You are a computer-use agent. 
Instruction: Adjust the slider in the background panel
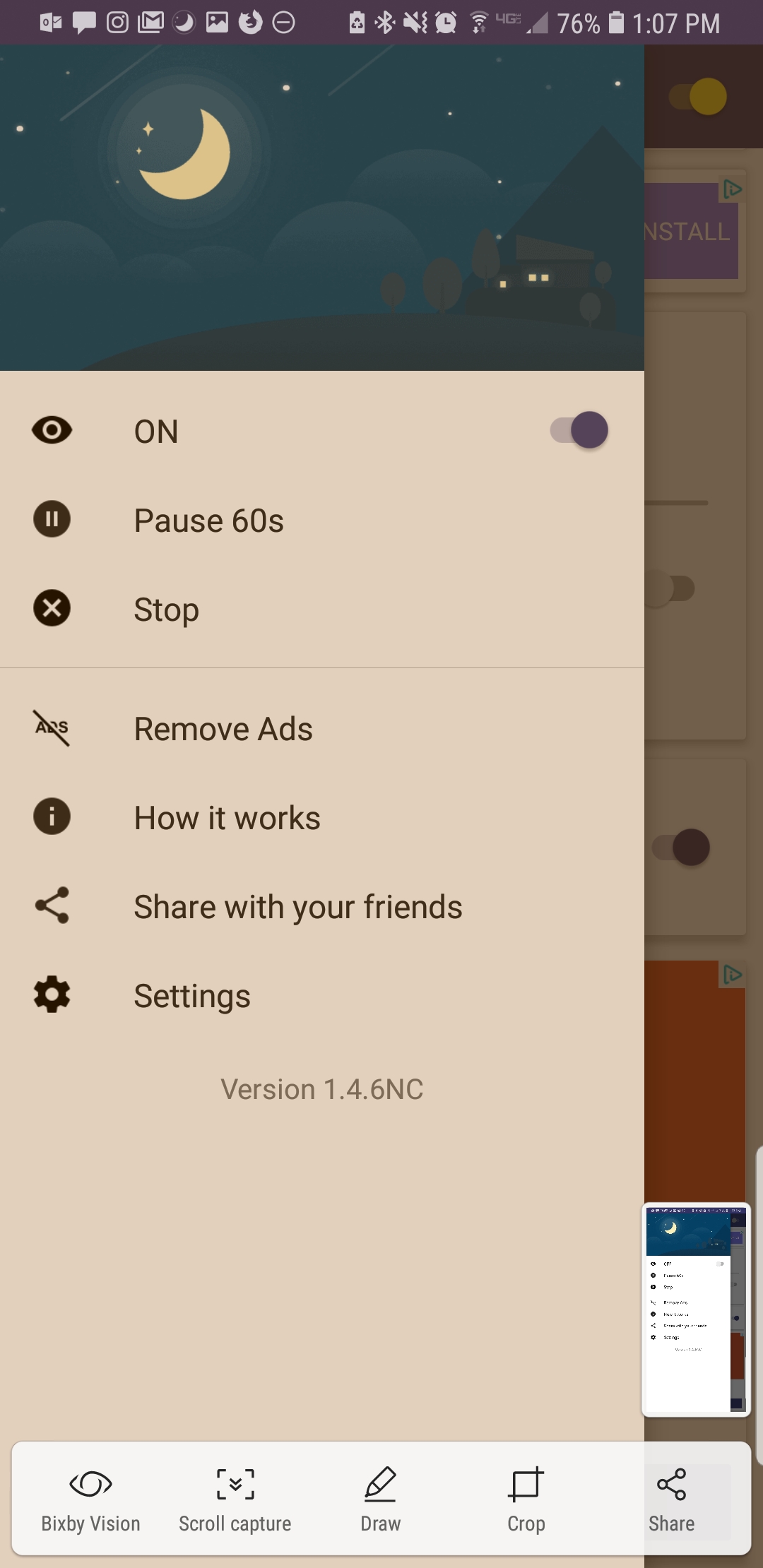click(x=678, y=503)
